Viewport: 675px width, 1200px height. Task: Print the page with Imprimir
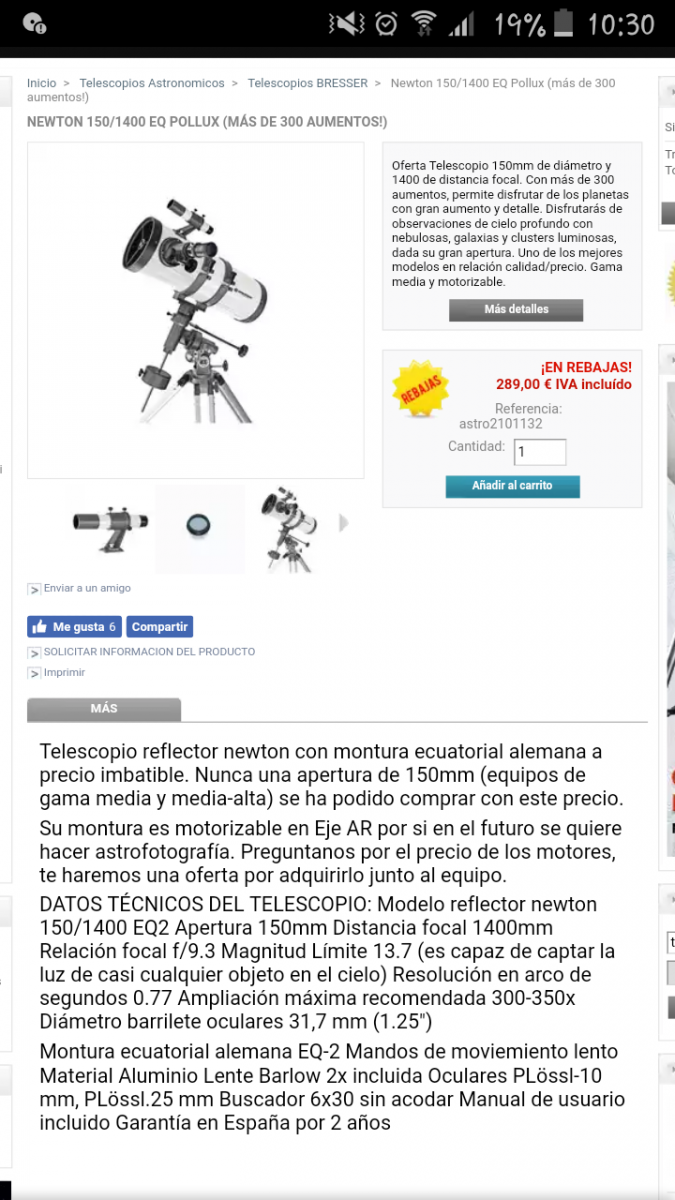(x=64, y=673)
